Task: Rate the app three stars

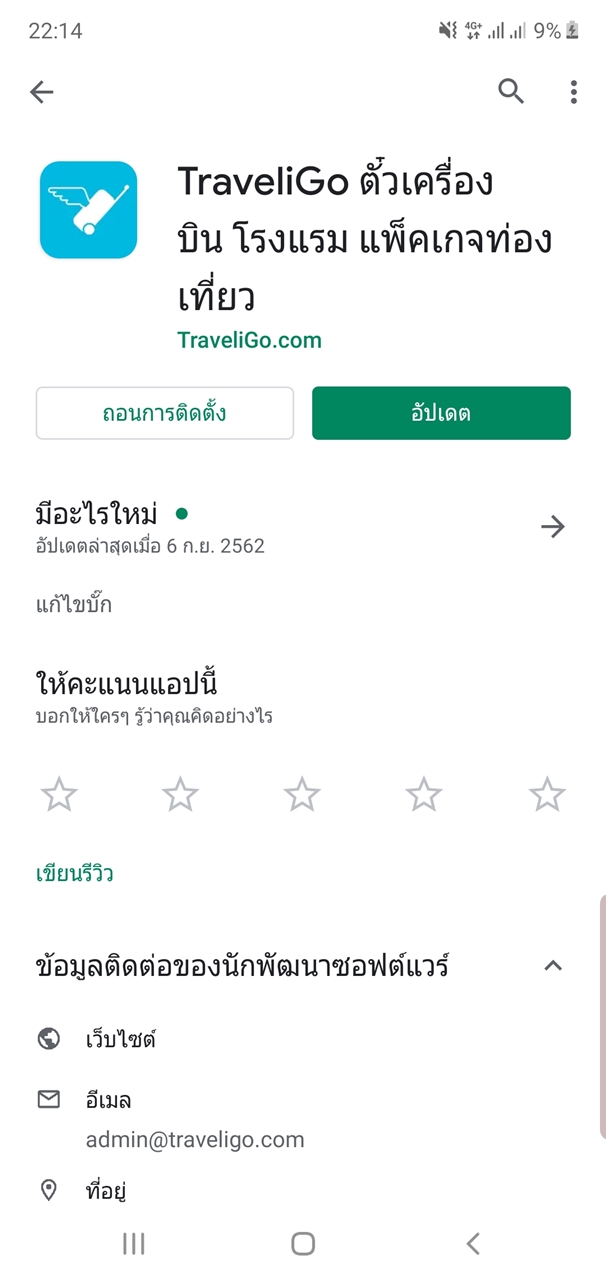Action: (x=302, y=795)
